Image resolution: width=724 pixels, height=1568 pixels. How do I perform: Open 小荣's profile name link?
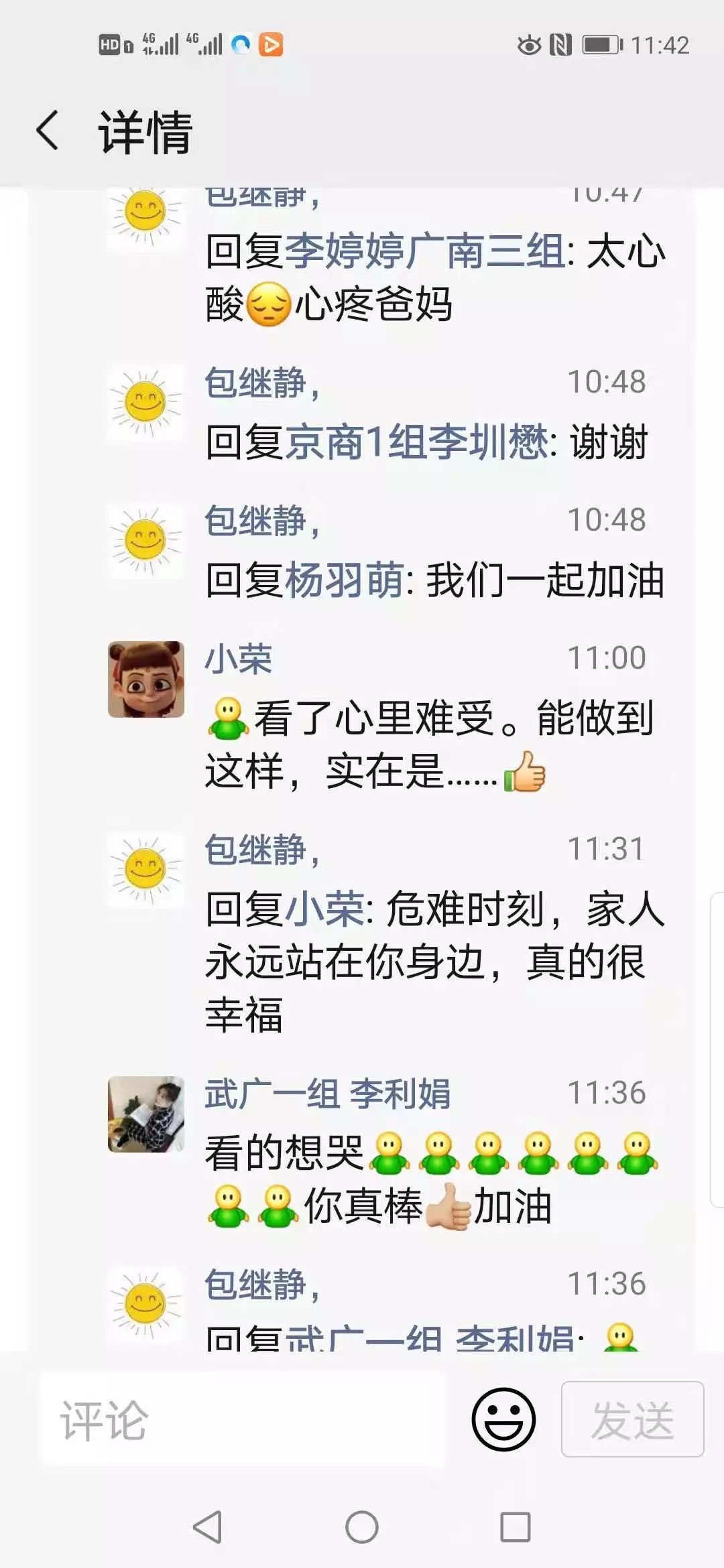pos(238,659)
